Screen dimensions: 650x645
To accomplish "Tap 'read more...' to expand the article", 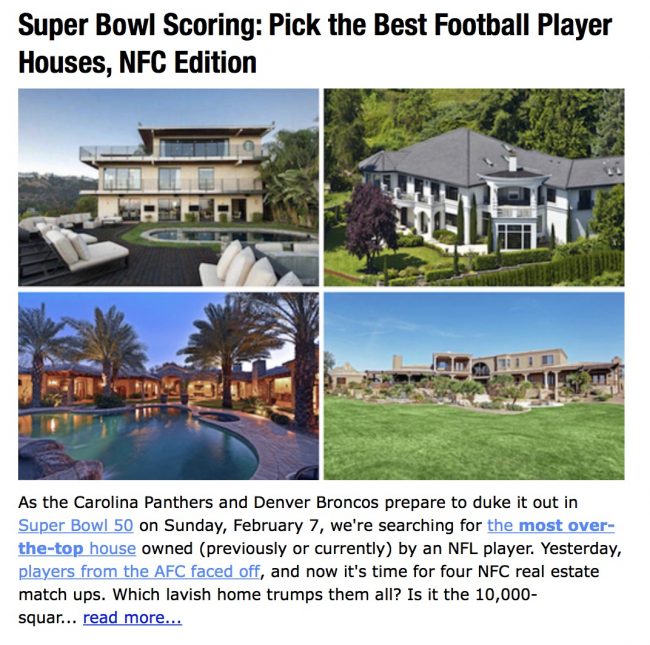I will (x=132, y=618).
